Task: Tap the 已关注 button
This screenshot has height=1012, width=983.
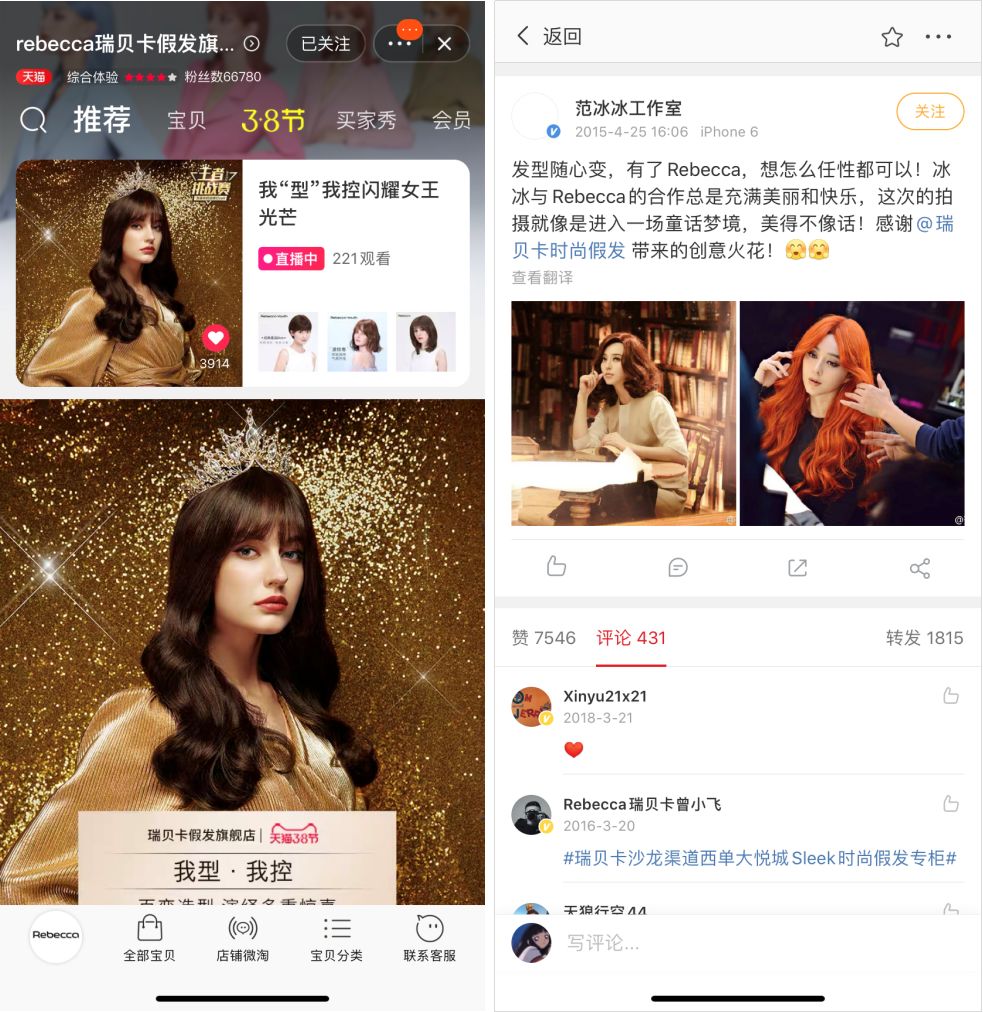Action: [x=326, y=44]
